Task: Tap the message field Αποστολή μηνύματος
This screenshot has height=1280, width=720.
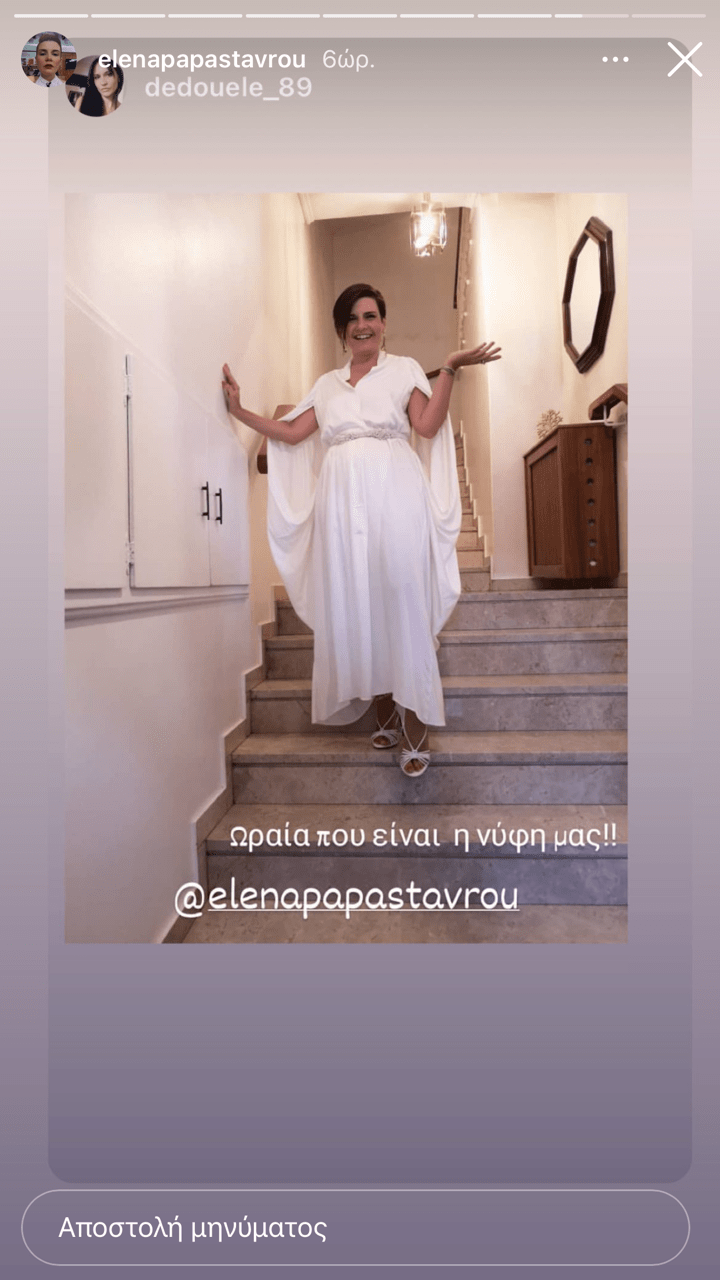Action: tap(355, 1227)
